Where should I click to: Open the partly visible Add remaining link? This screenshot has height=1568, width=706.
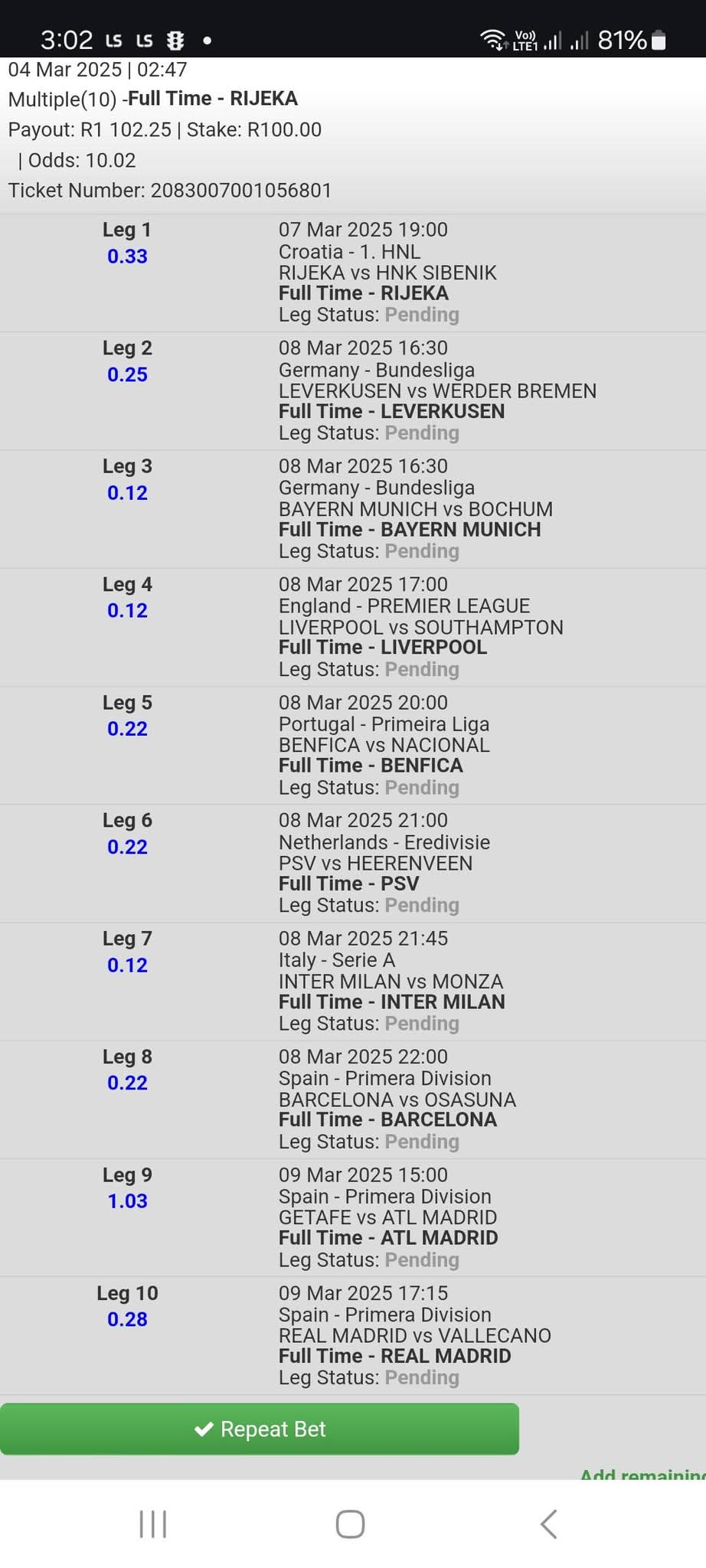(x=642, y=1474)
